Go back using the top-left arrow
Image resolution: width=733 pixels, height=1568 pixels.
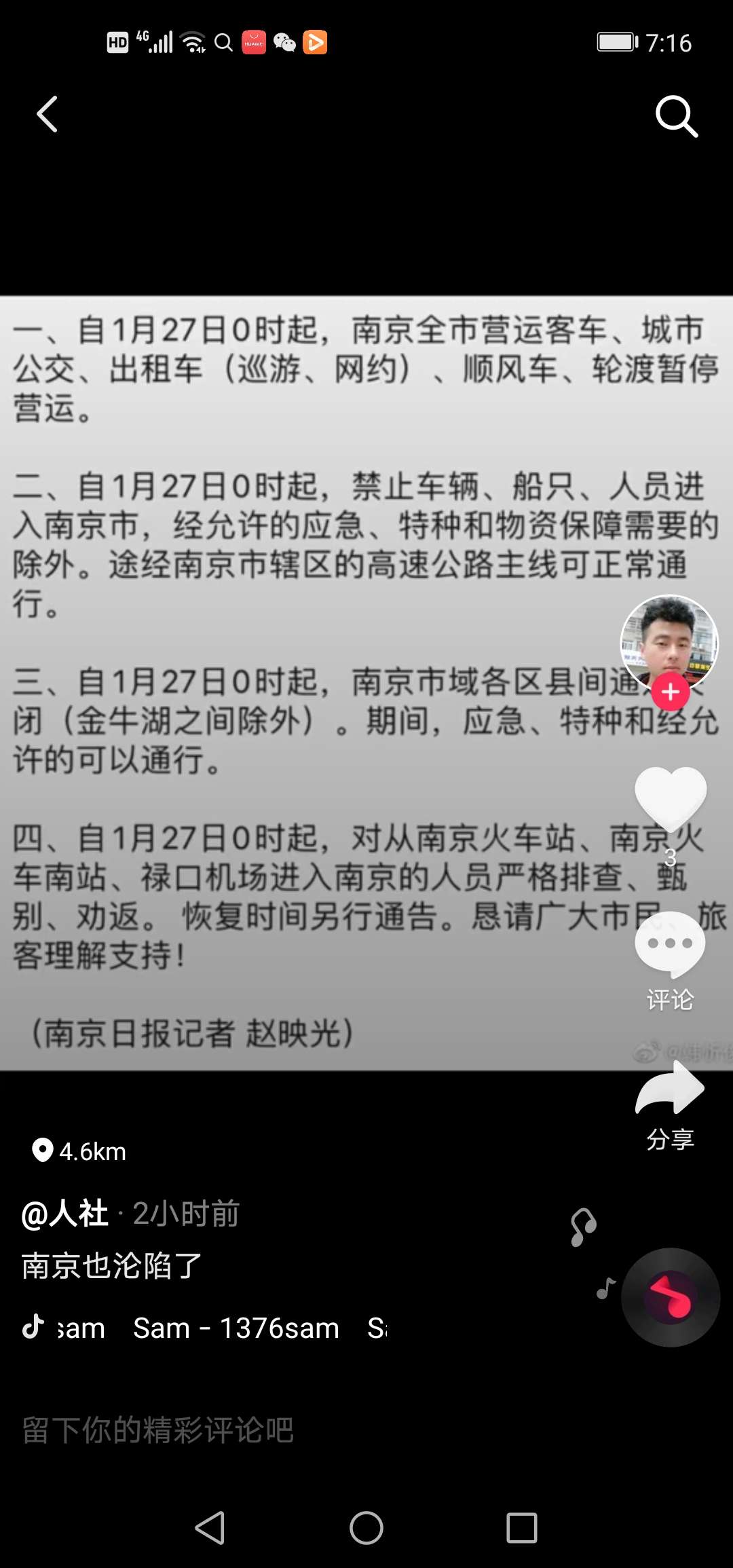[47, 114]
